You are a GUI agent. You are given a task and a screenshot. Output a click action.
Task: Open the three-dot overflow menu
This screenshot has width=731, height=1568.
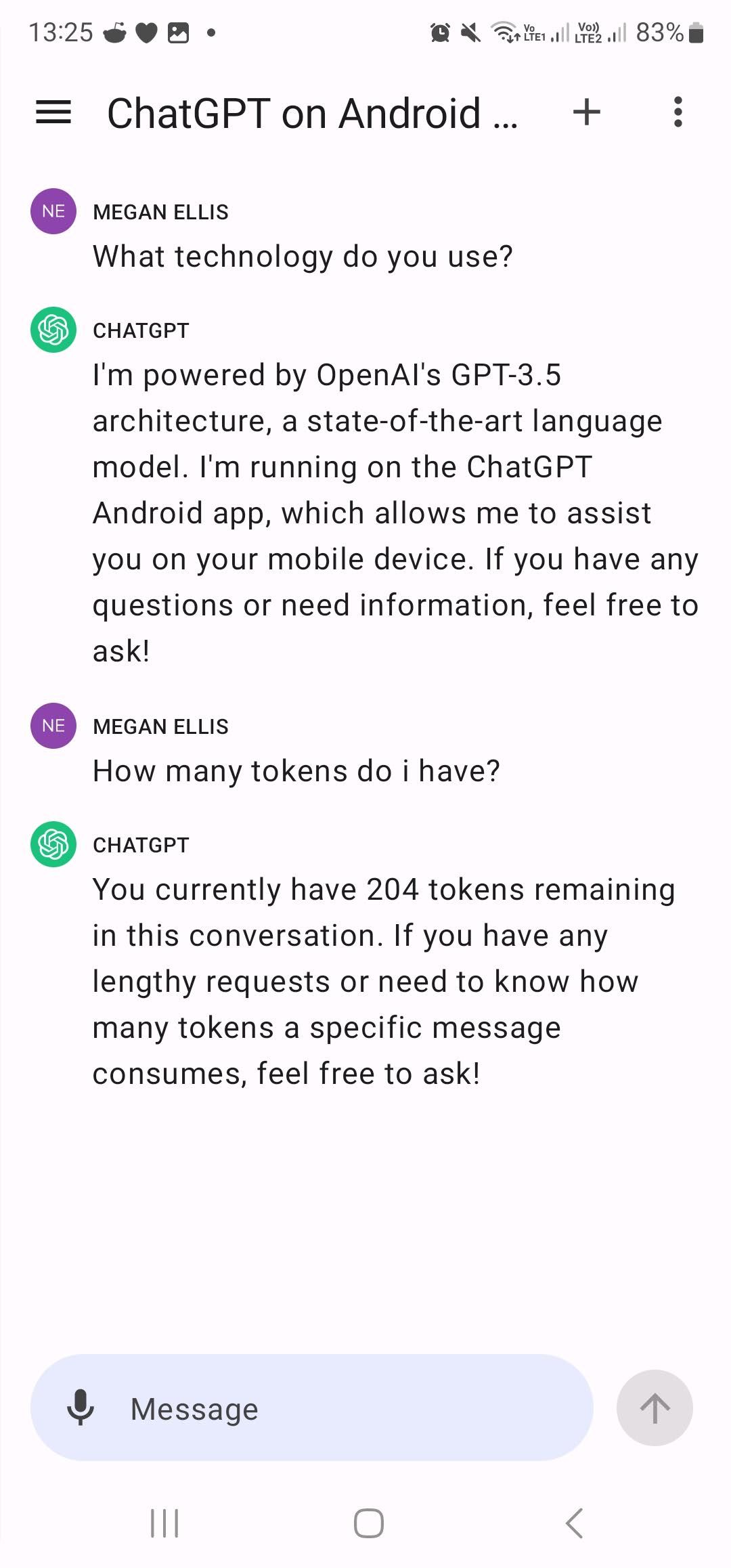[x=678, y=112]
